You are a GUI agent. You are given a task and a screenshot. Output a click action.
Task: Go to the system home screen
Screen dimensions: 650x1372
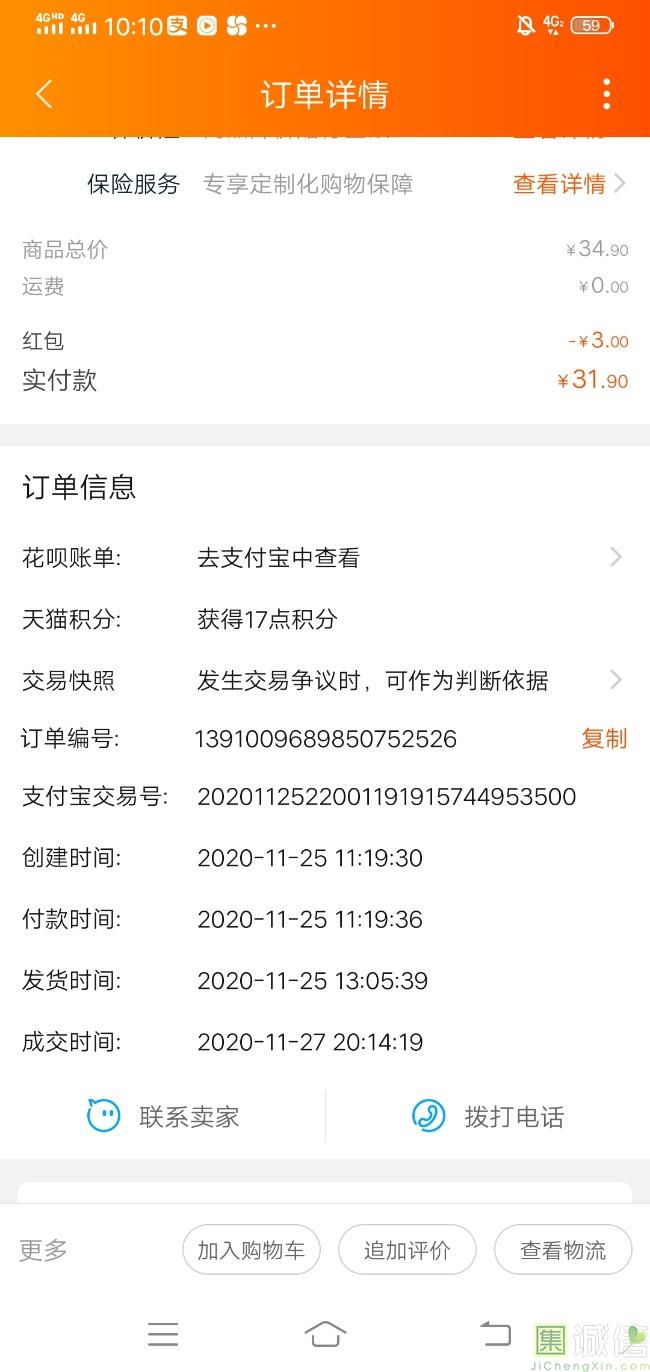(x=325, y=1333)
